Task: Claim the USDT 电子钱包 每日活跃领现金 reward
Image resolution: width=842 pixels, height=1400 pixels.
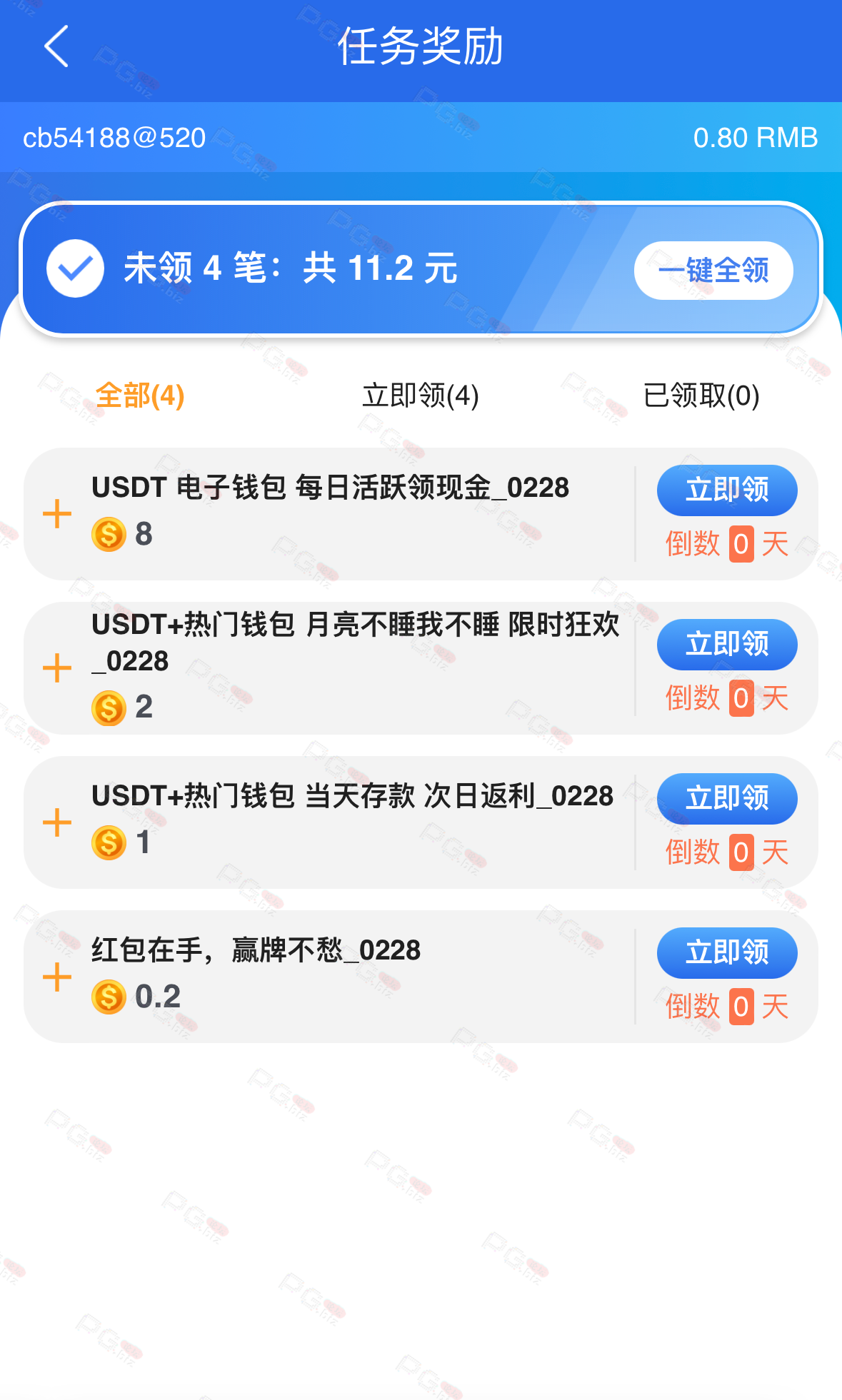Action: [727, 490]
